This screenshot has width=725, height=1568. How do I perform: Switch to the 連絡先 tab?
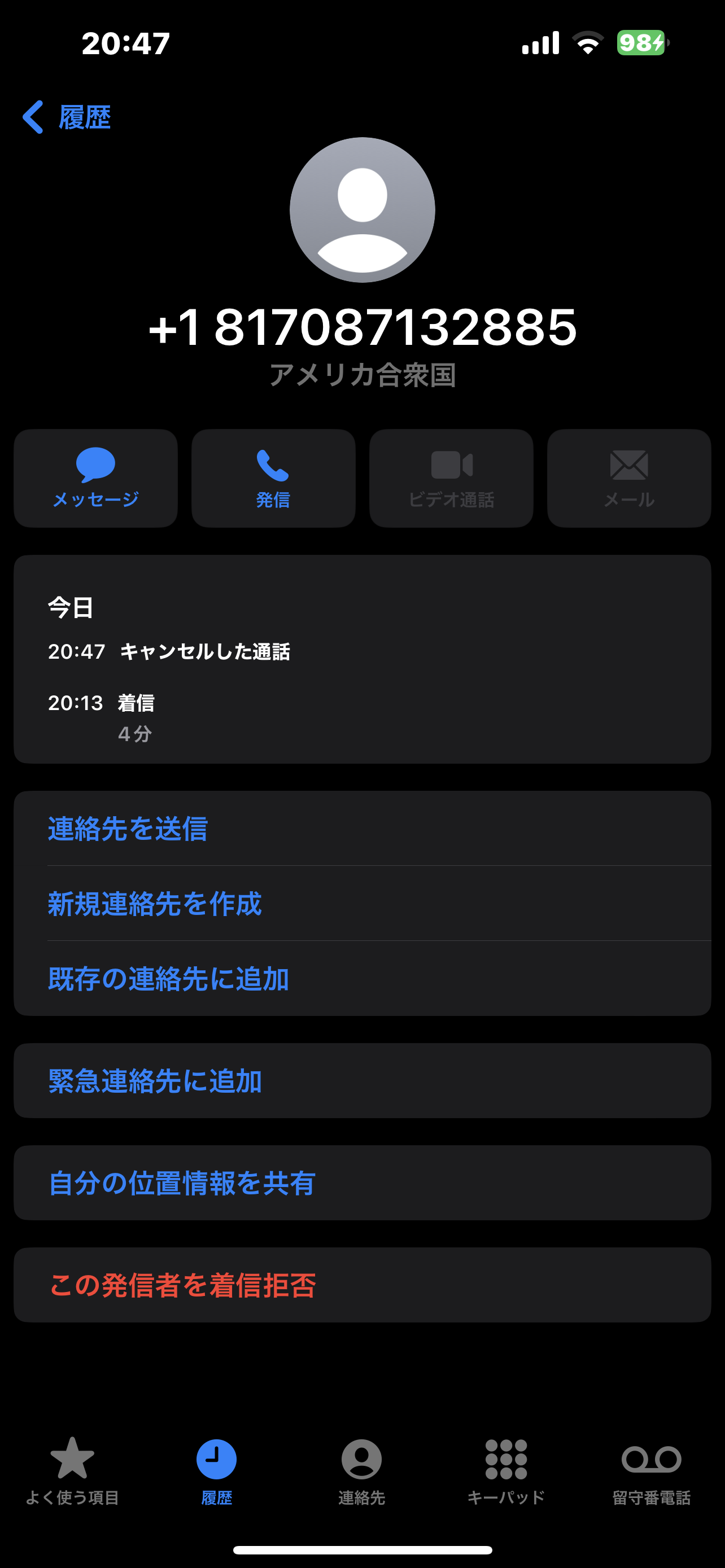coord(361,1470)
